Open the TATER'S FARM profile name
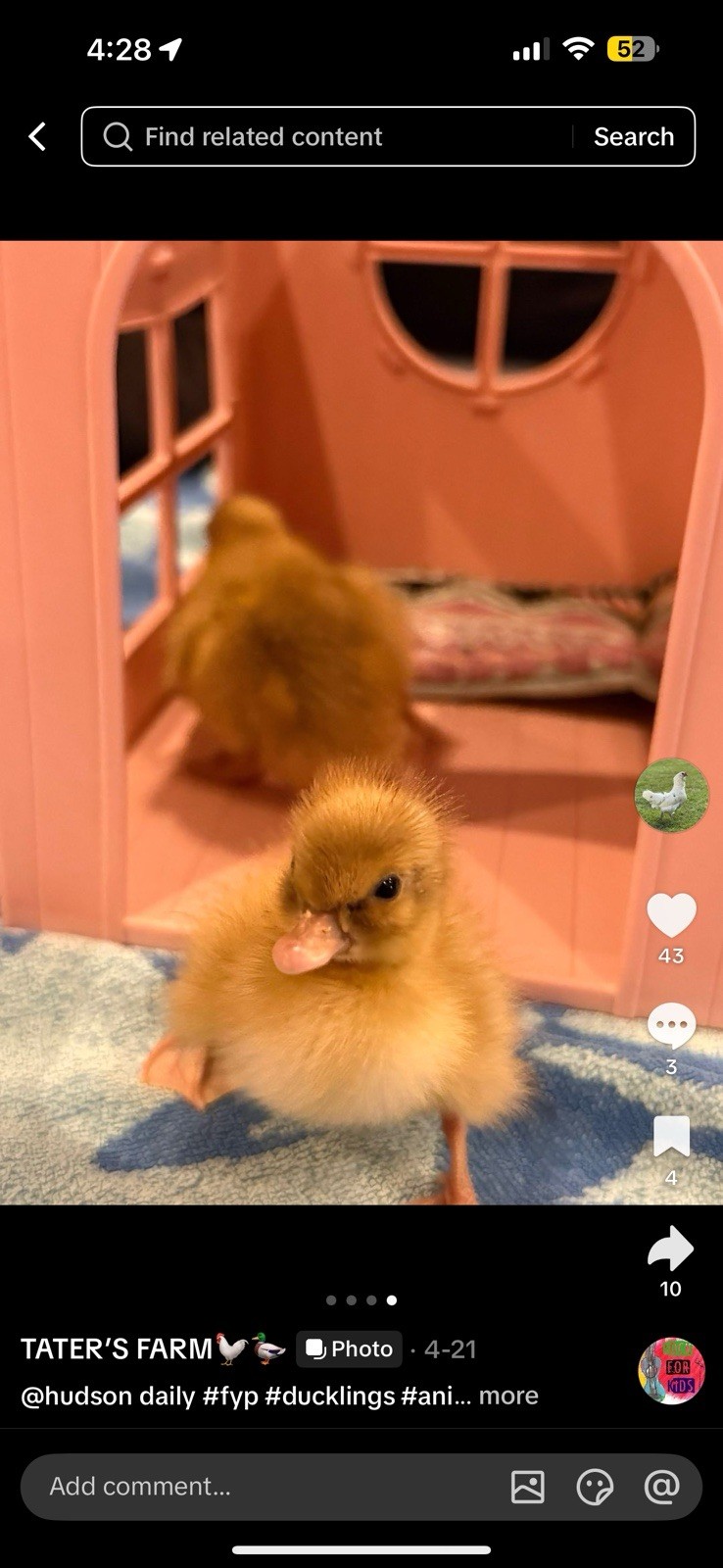This screenshot has width=723, height=1568. pos(117,1349)
